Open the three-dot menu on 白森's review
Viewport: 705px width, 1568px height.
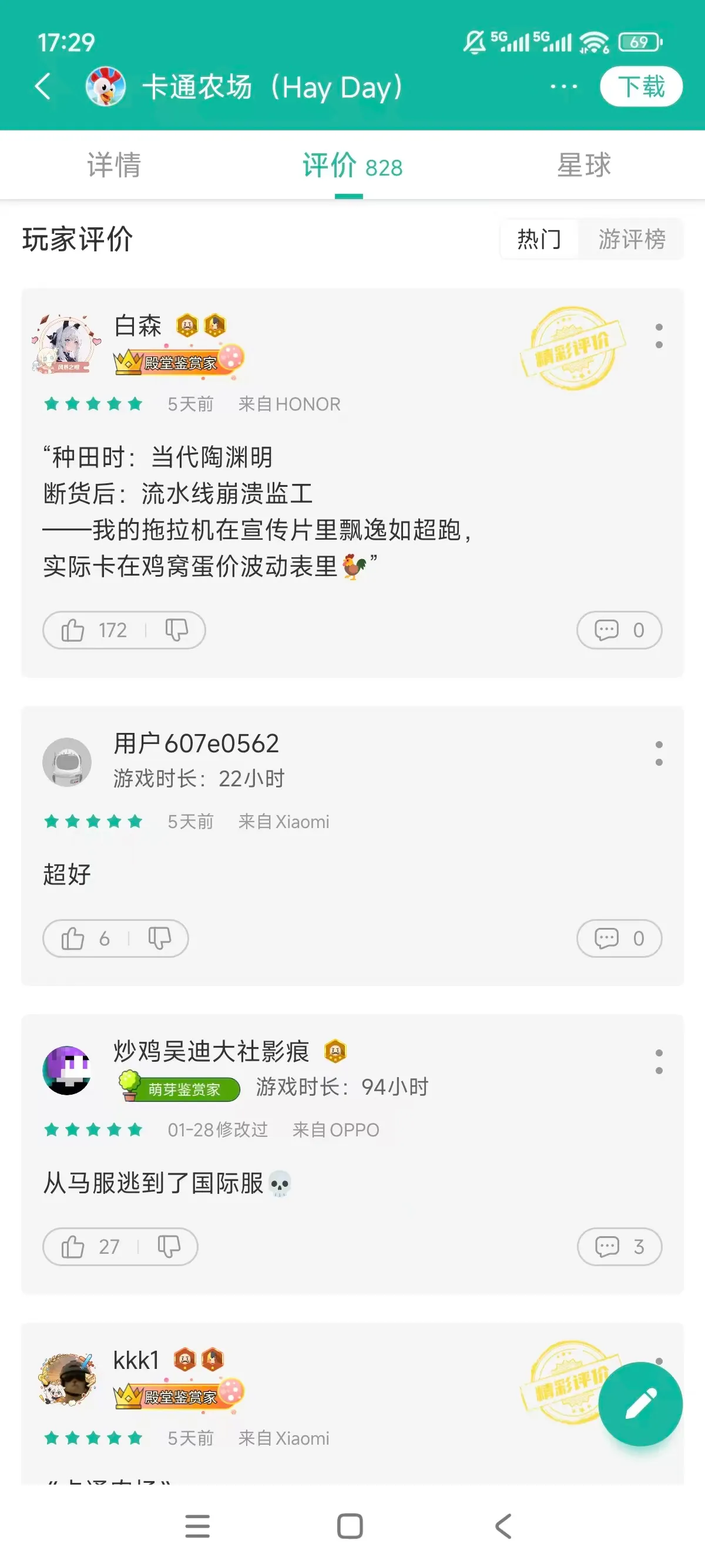point(658,335)
